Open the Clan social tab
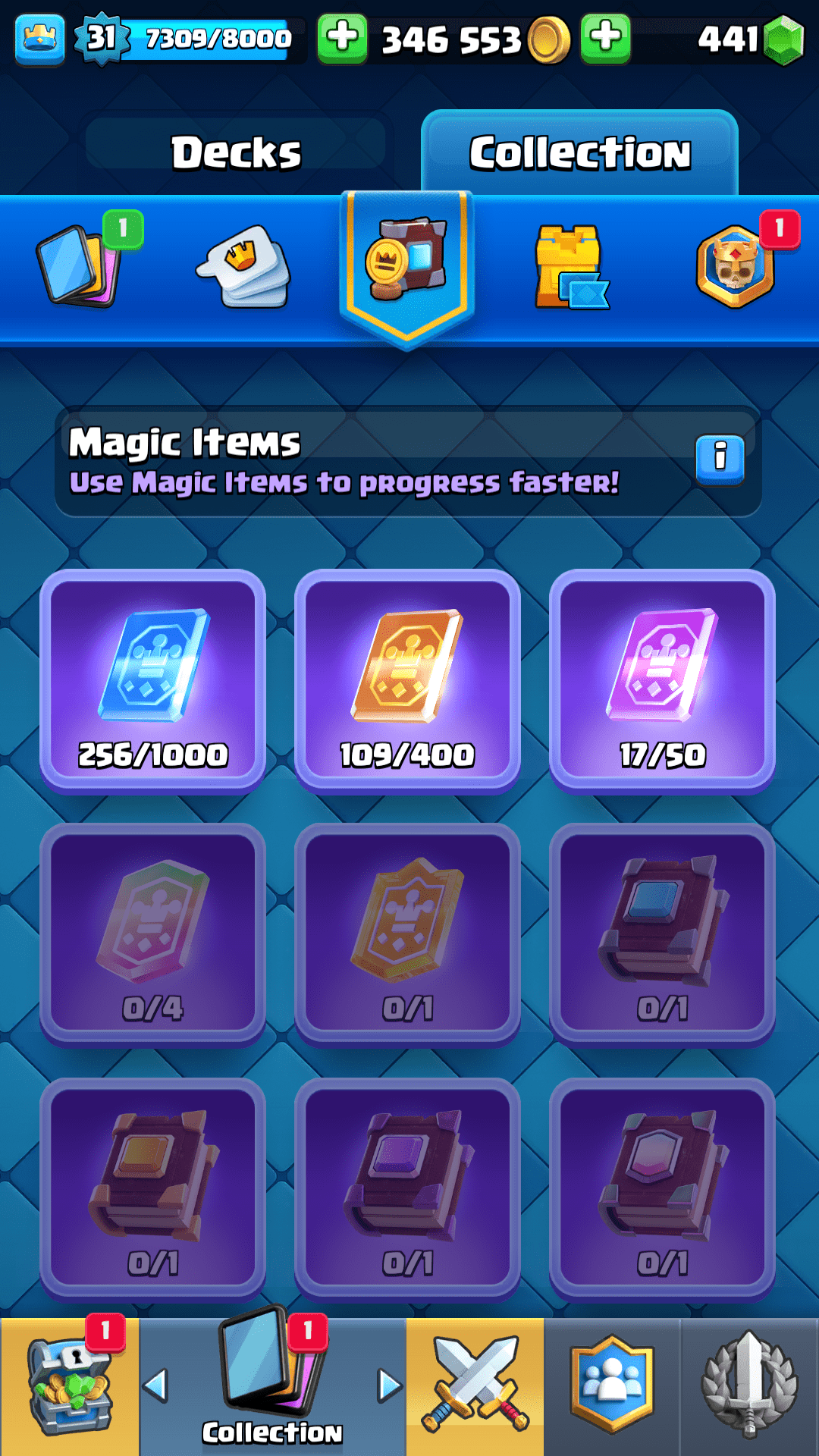 pos(612,1386)
